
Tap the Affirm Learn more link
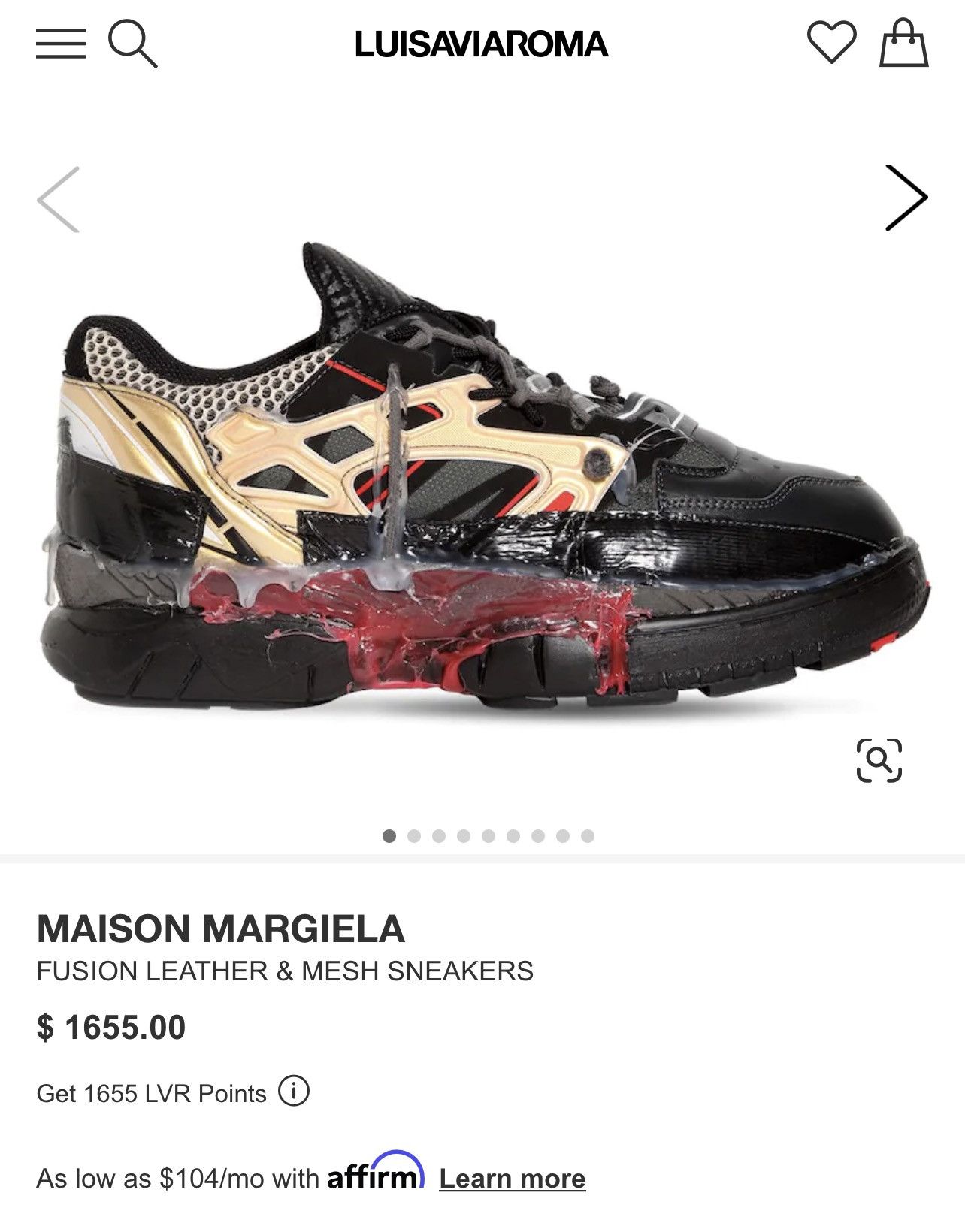(512, 1178)
